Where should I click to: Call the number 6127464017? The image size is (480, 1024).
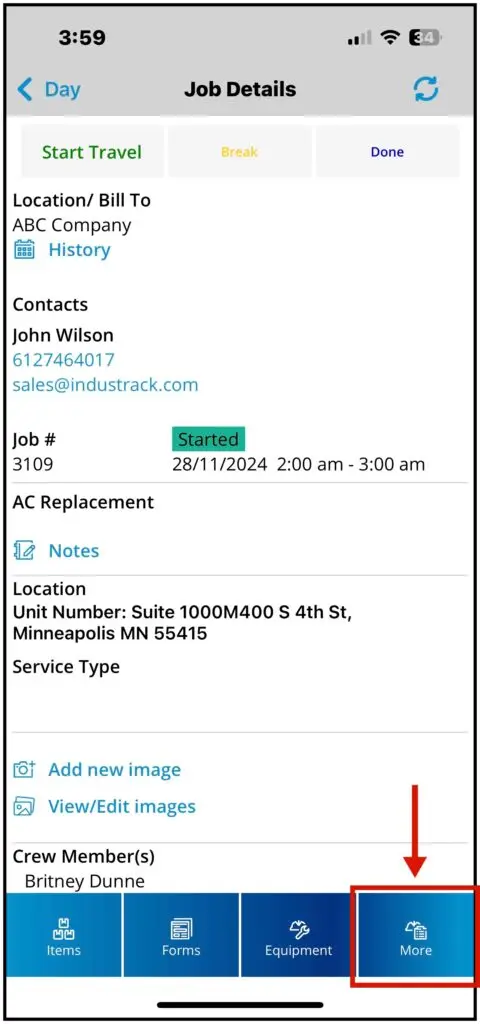63,360
